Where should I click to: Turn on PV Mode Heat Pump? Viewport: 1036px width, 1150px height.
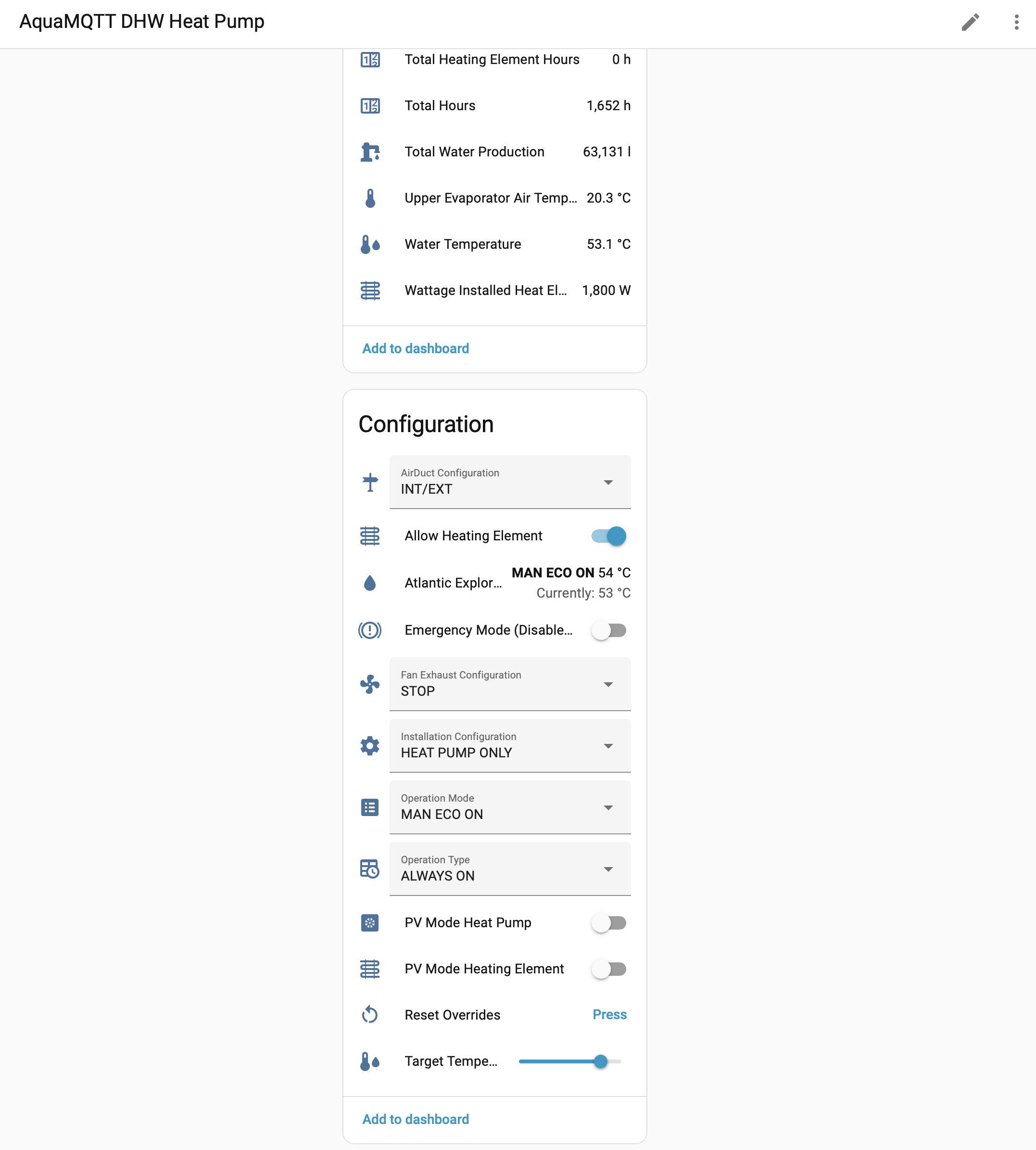[x=608, y=923]
